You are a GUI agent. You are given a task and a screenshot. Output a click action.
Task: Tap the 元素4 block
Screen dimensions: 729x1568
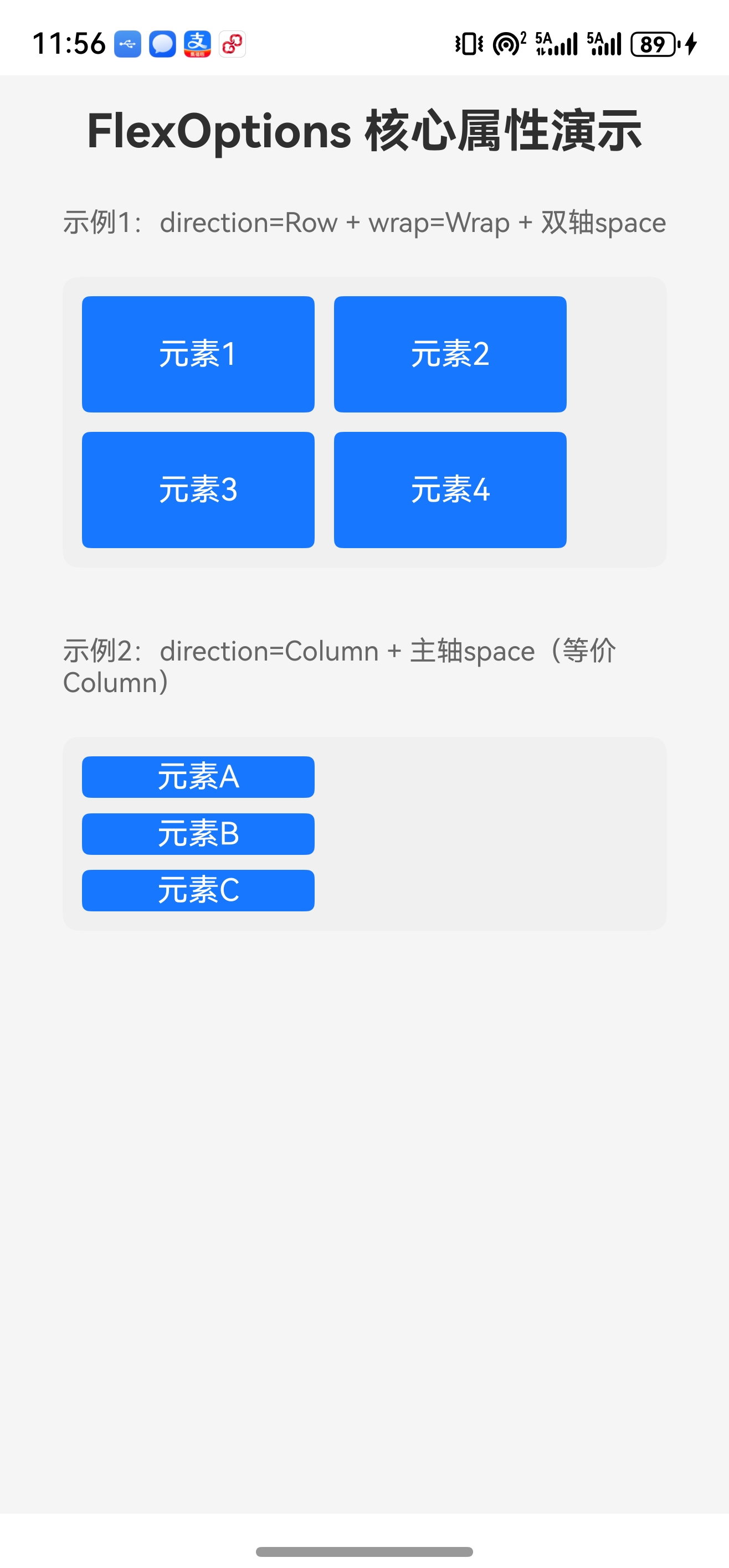click(450, 489)
